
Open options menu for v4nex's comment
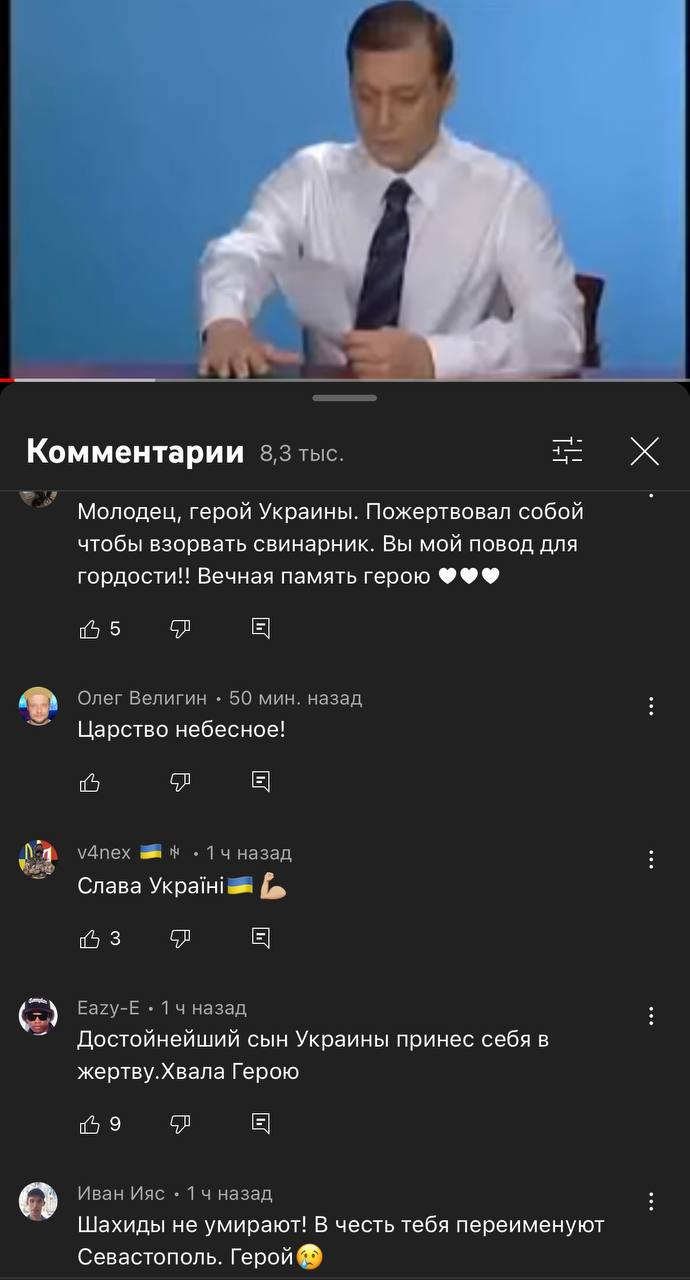point(651,860)
